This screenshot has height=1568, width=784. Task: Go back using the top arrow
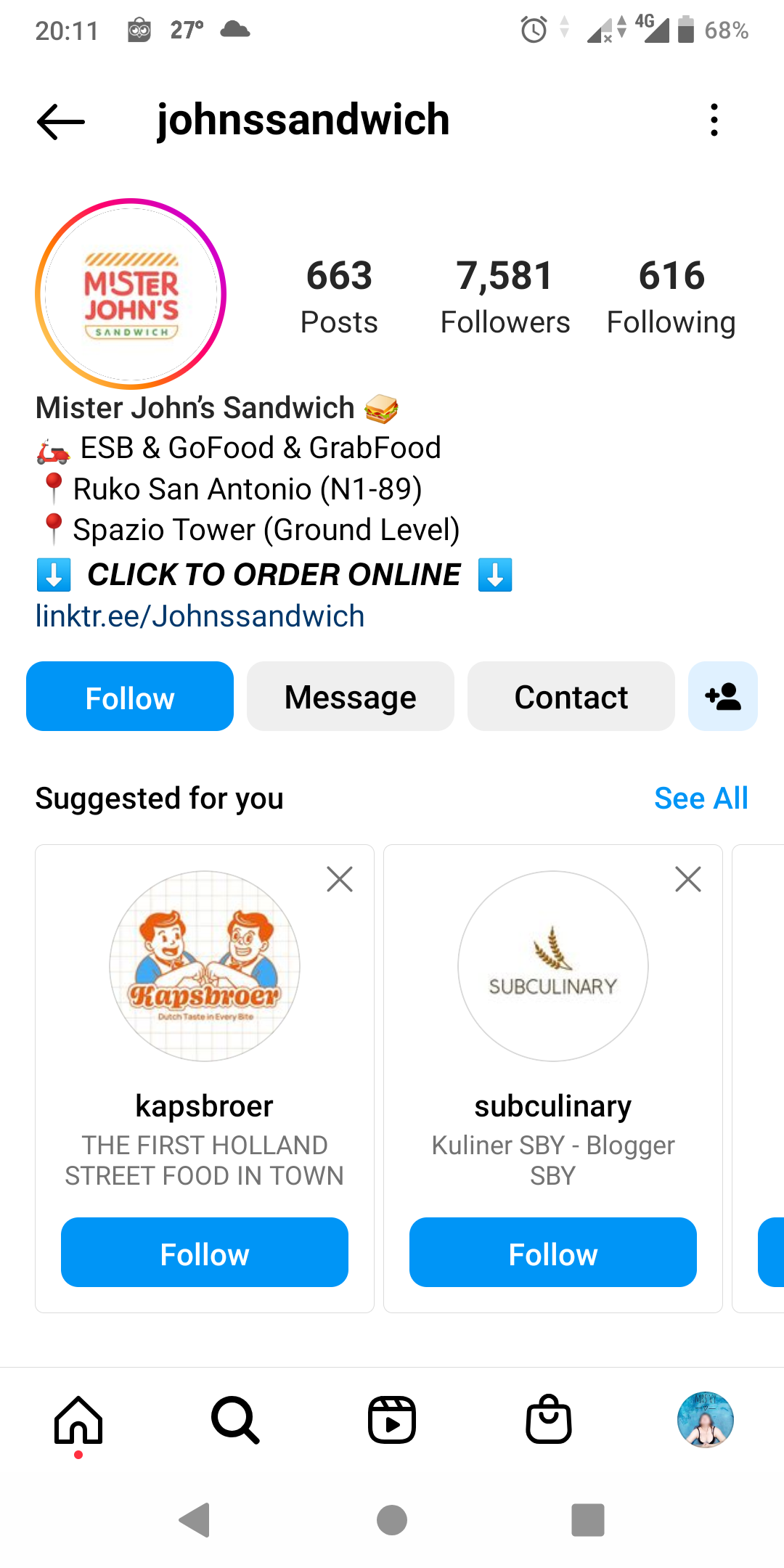[61, 121]
